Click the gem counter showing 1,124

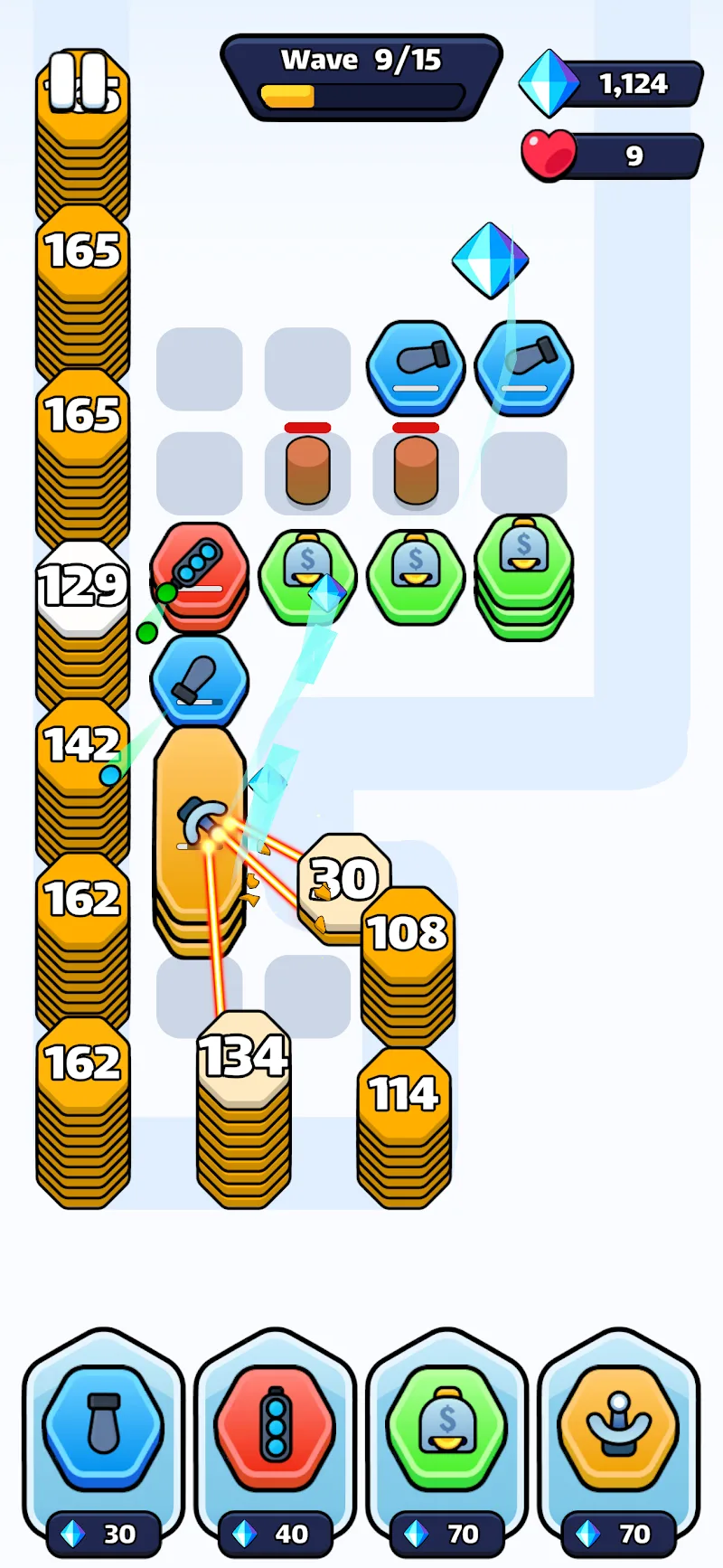click(x=624, y=84)
